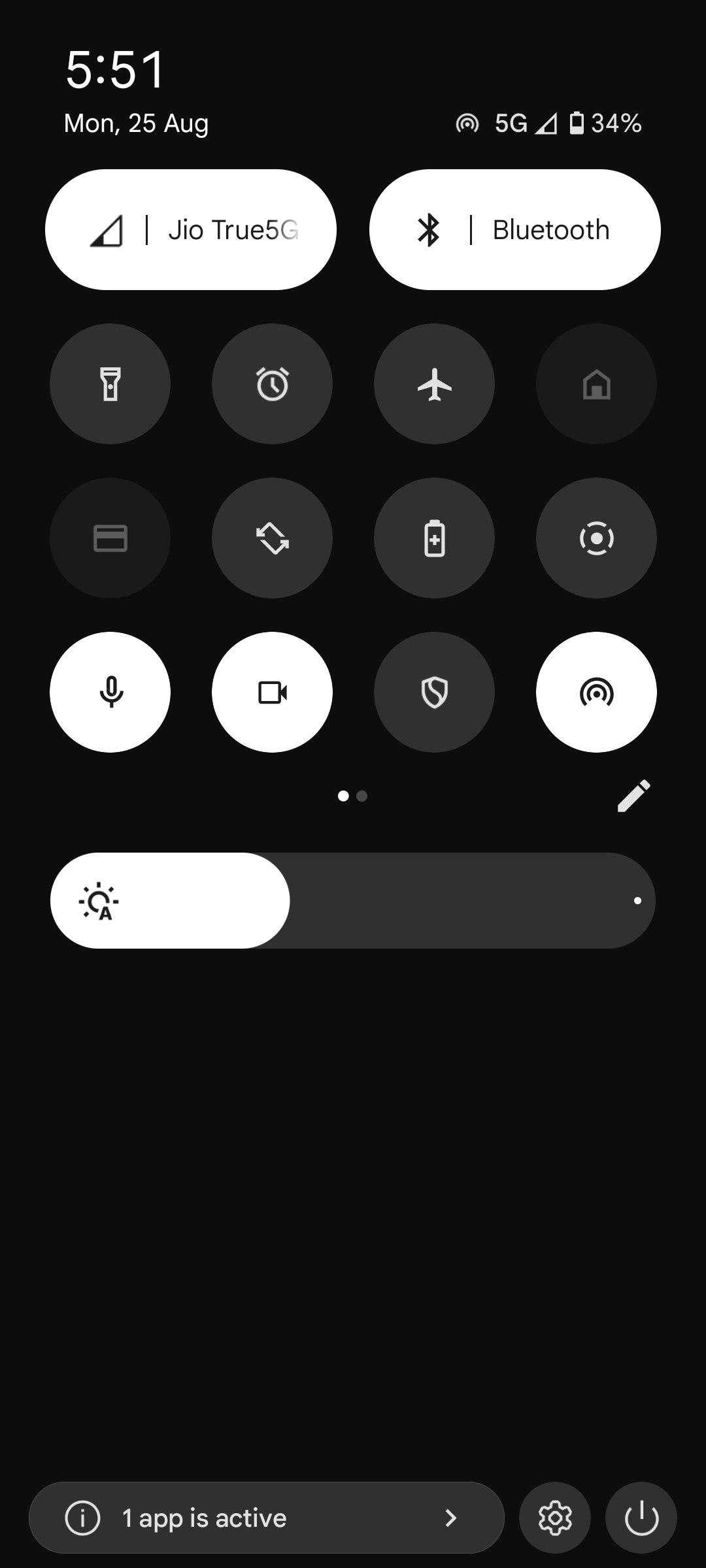Image resolution: width=706 pixels, height=1568 pixels.
Task: Toggle the Jio True5G mobile data tile
Action: (190, 229)
